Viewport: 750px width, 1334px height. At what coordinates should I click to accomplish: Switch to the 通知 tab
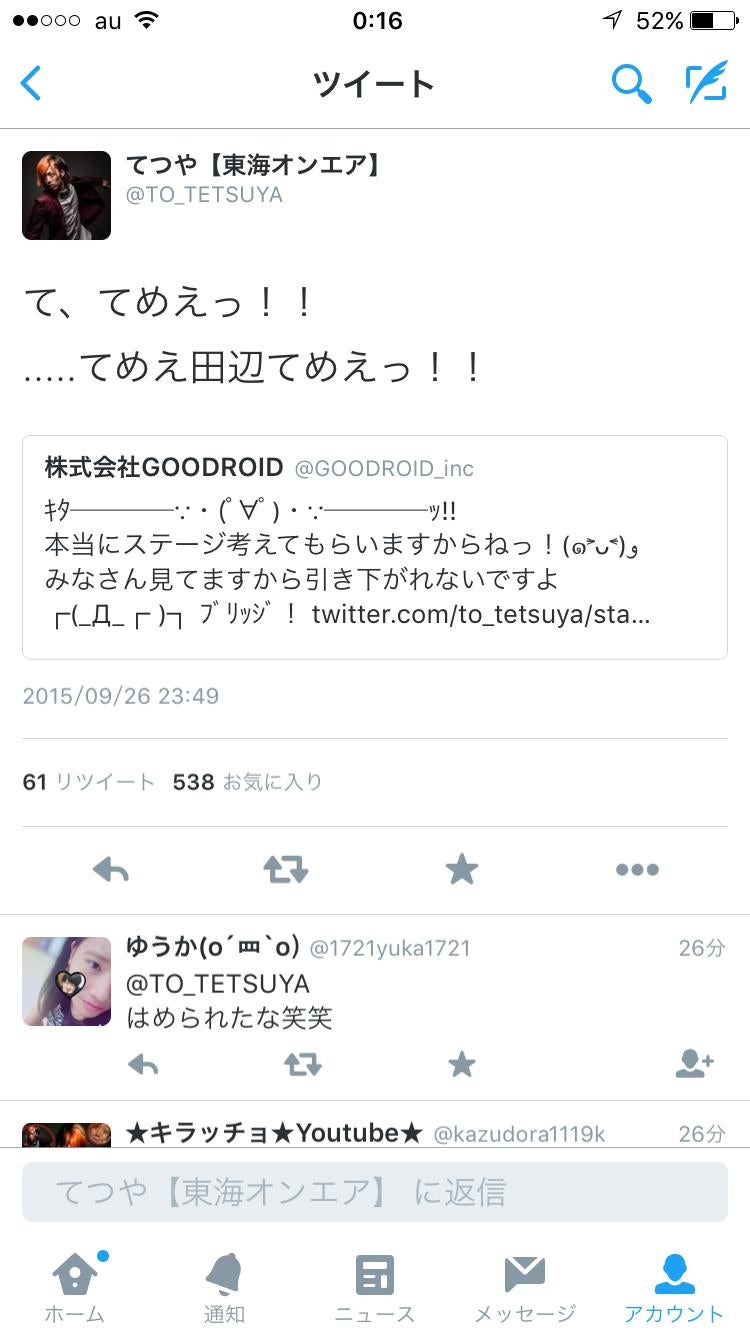pos(224,1288)
